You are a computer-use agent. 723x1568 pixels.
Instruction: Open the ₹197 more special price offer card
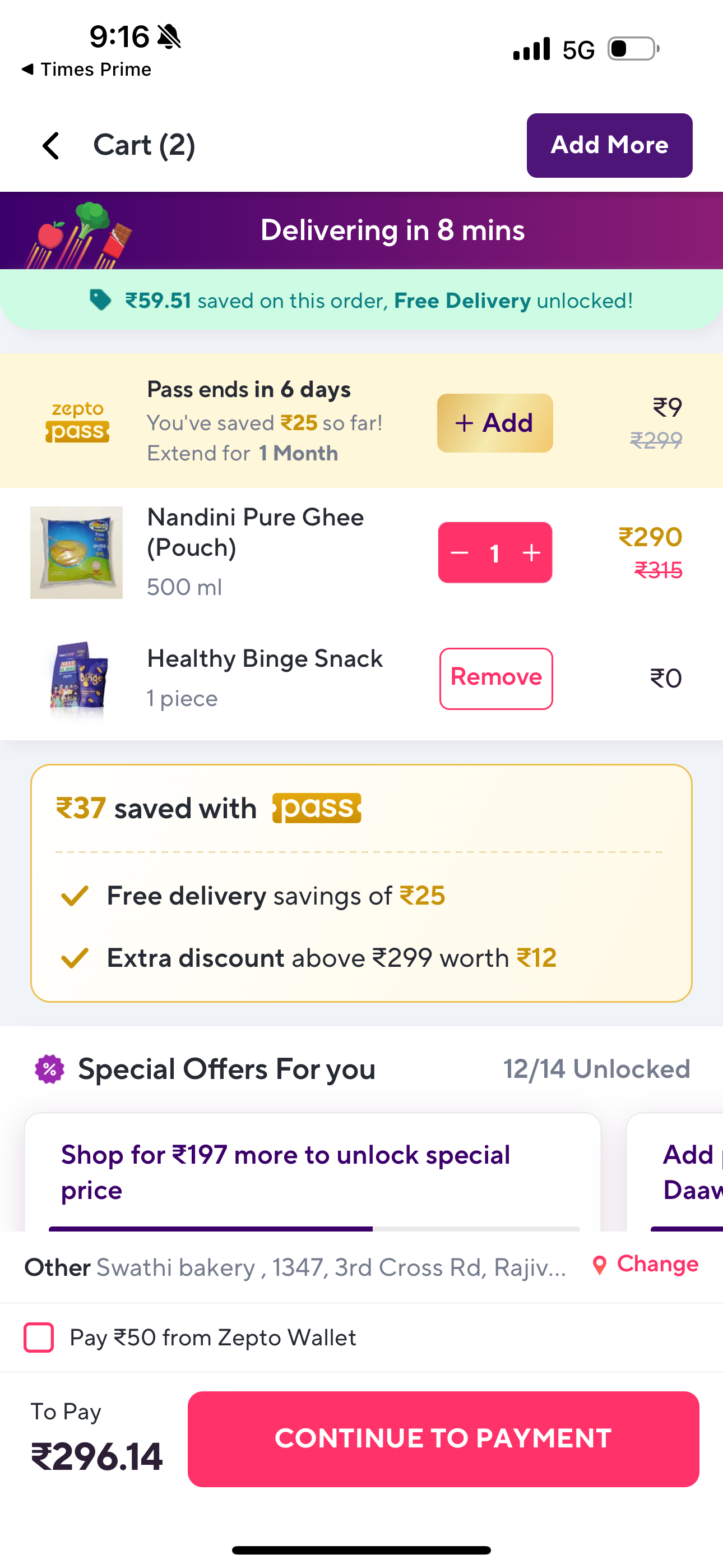pyautogui.click(x=312, y=1172)
